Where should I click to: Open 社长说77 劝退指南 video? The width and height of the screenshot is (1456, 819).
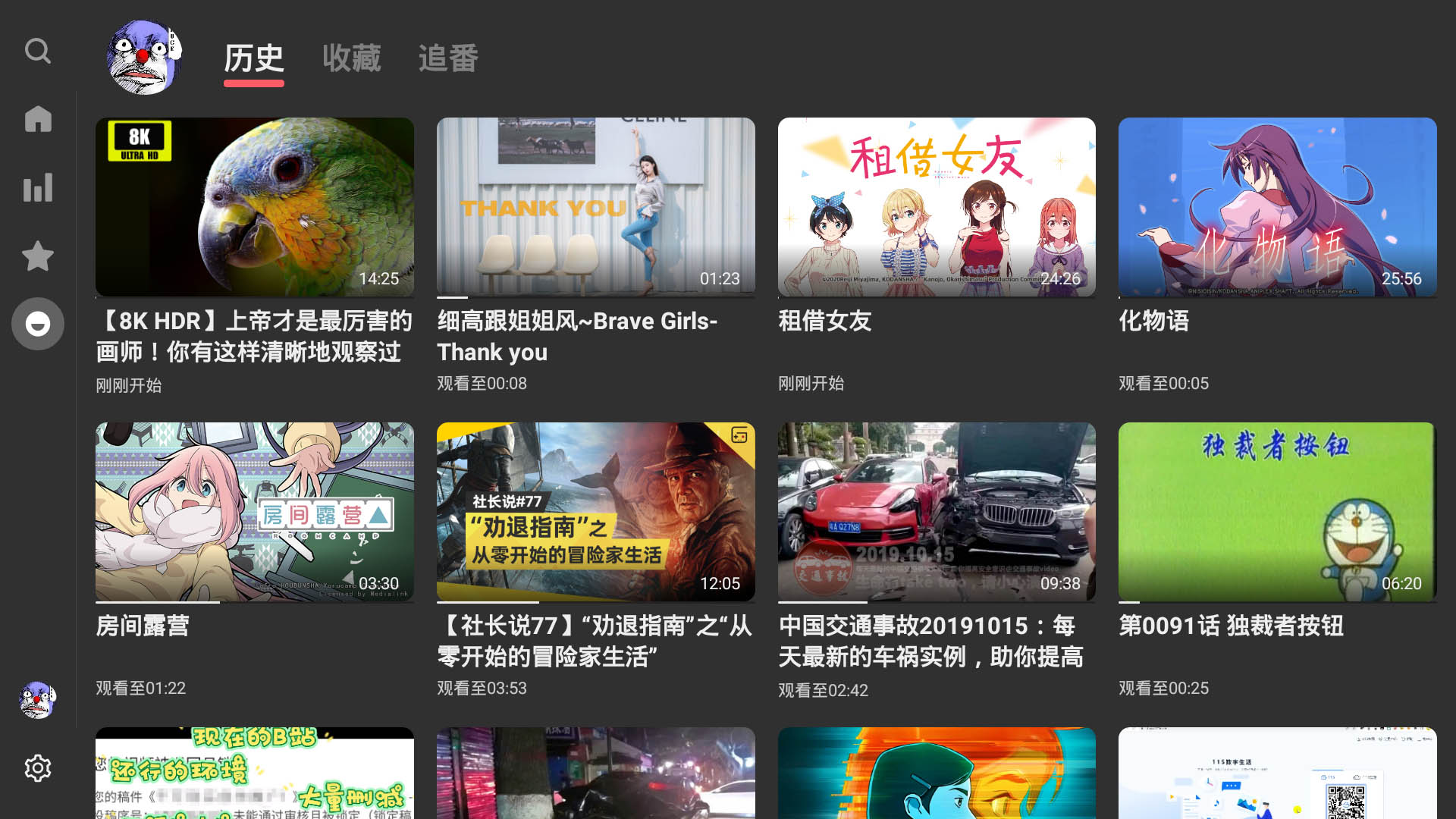tap(595, 512)
